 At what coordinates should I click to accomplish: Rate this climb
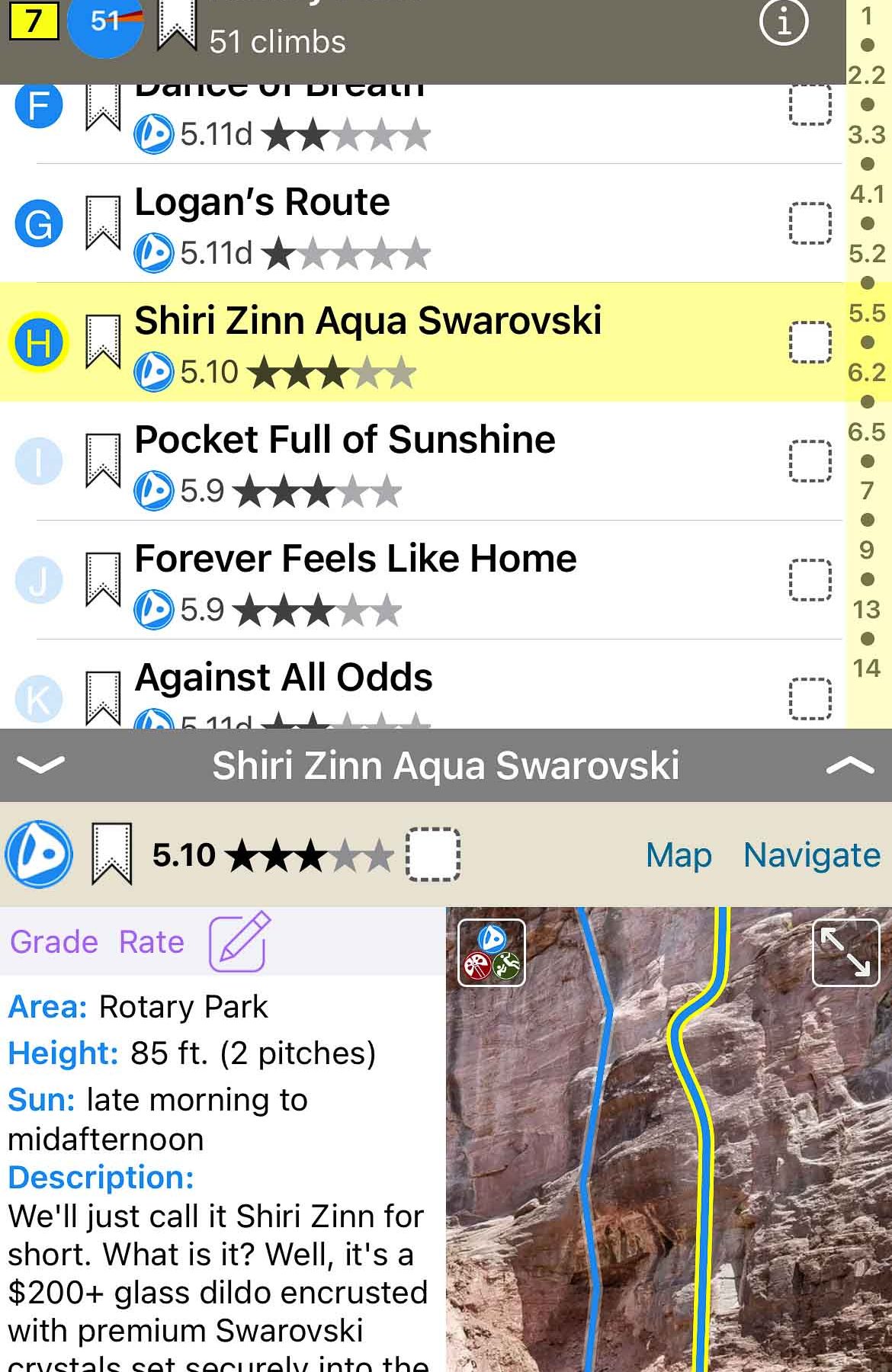point(152,942)
